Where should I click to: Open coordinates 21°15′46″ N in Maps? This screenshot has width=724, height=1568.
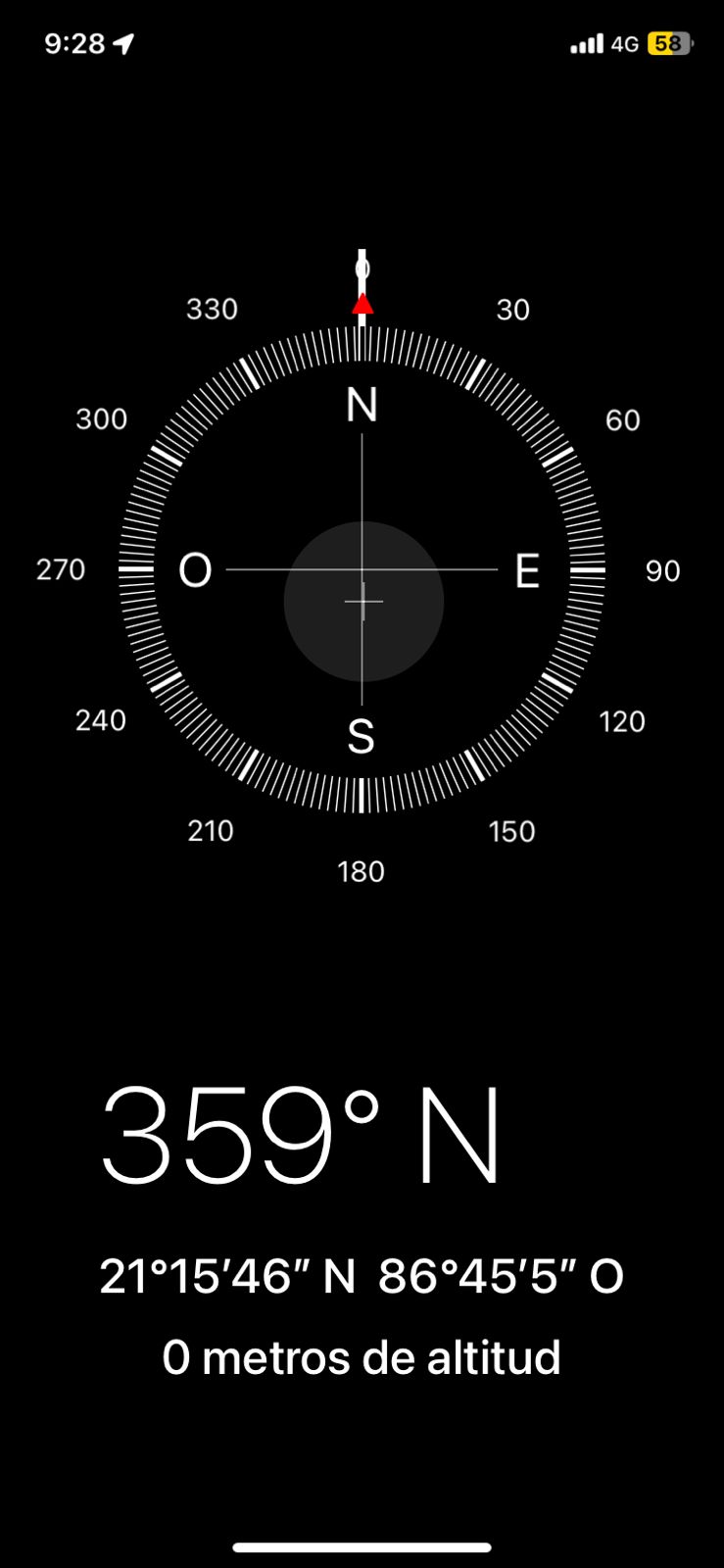(362, 1277)
